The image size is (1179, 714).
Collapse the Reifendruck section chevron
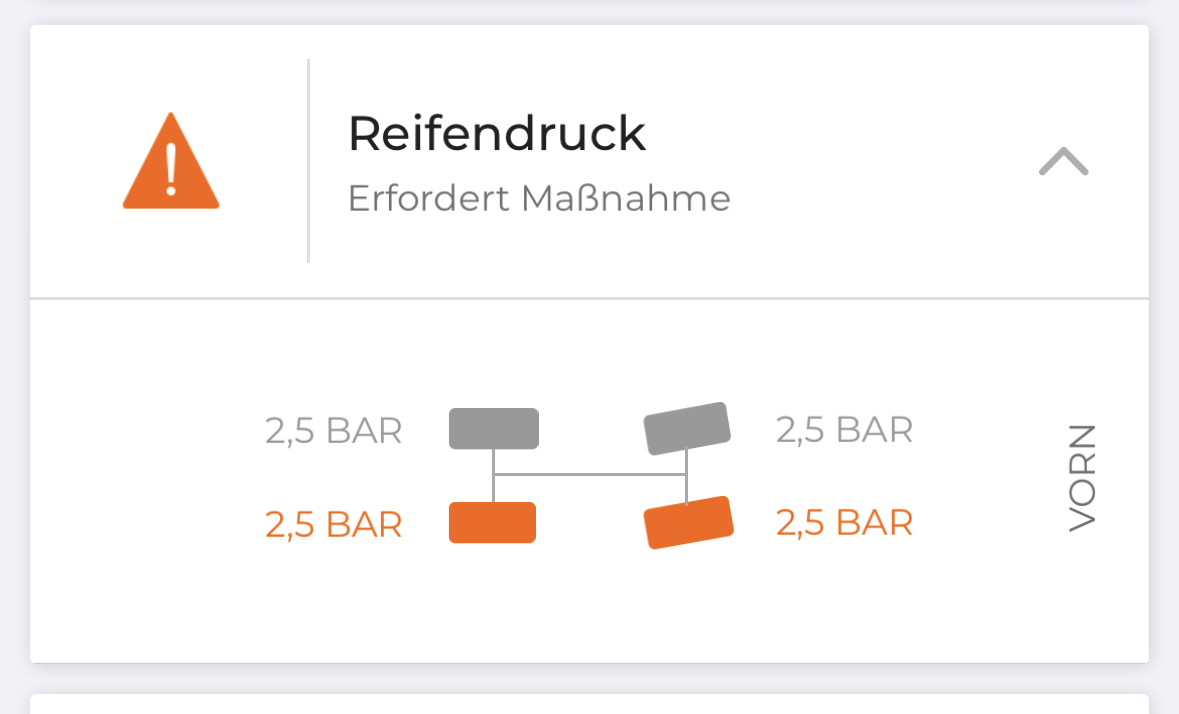tap(1063, 161)
